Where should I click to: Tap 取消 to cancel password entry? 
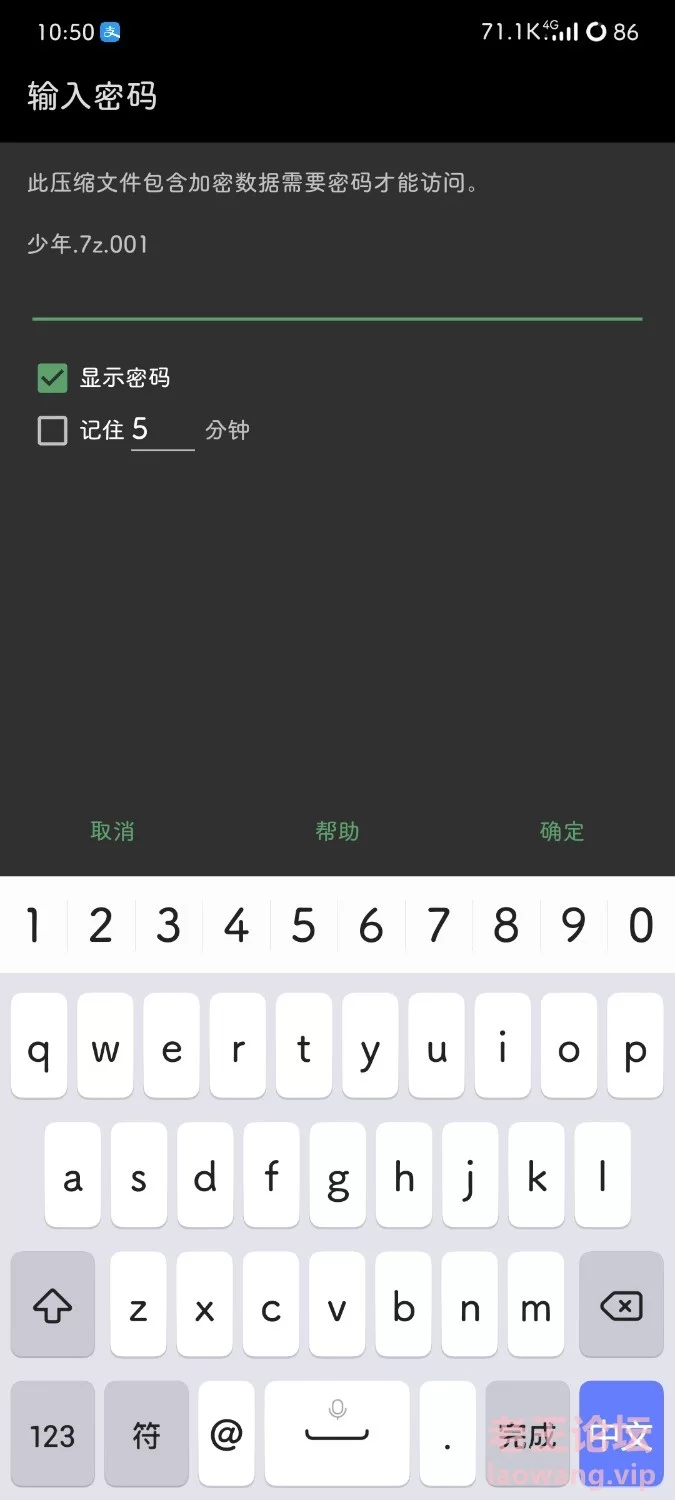click(x=112, y=831)
